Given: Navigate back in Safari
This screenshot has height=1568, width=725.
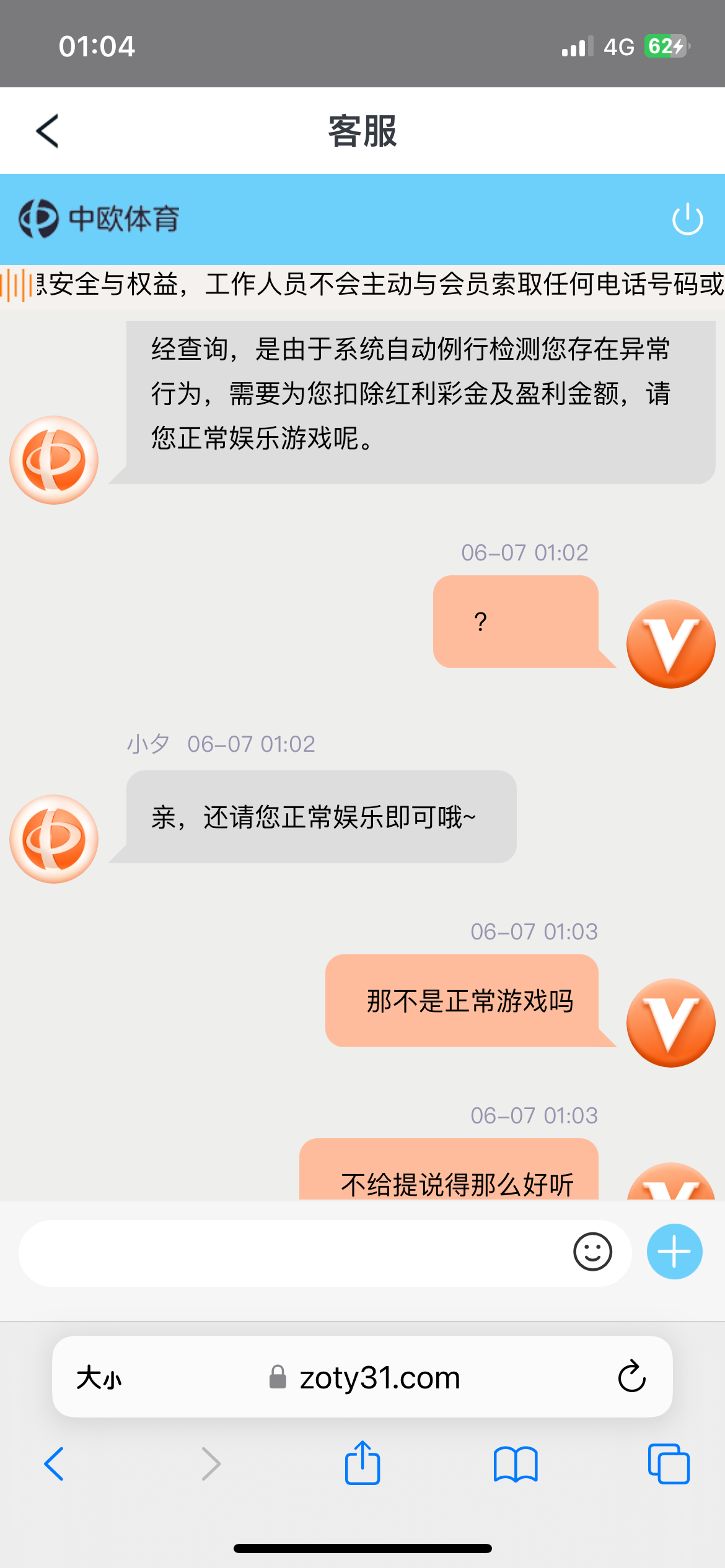Looking at the screenshot, I should tap(54, 1464).
